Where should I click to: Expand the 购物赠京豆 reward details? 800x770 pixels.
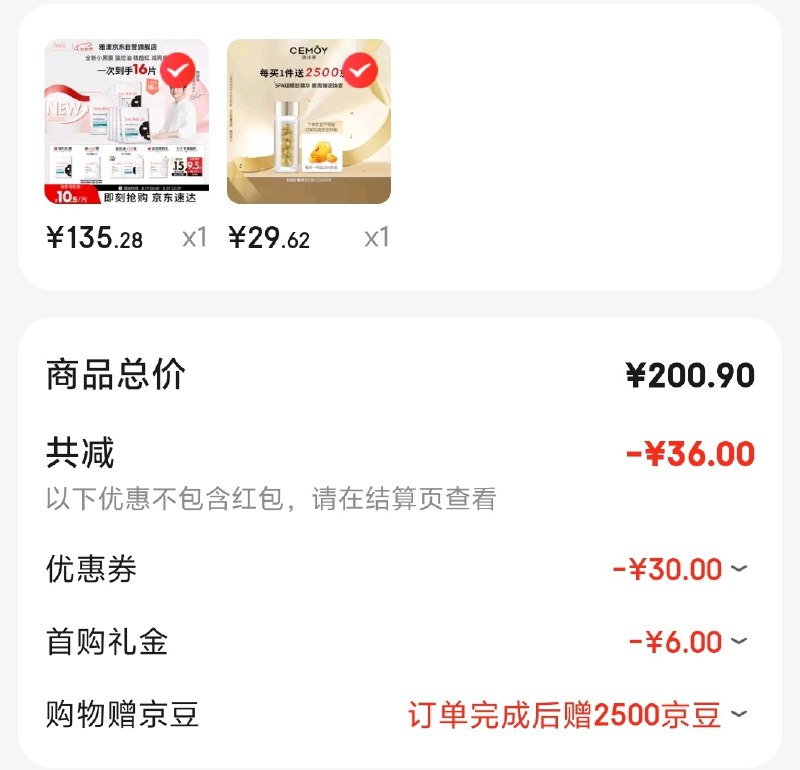tap(739, 715)
